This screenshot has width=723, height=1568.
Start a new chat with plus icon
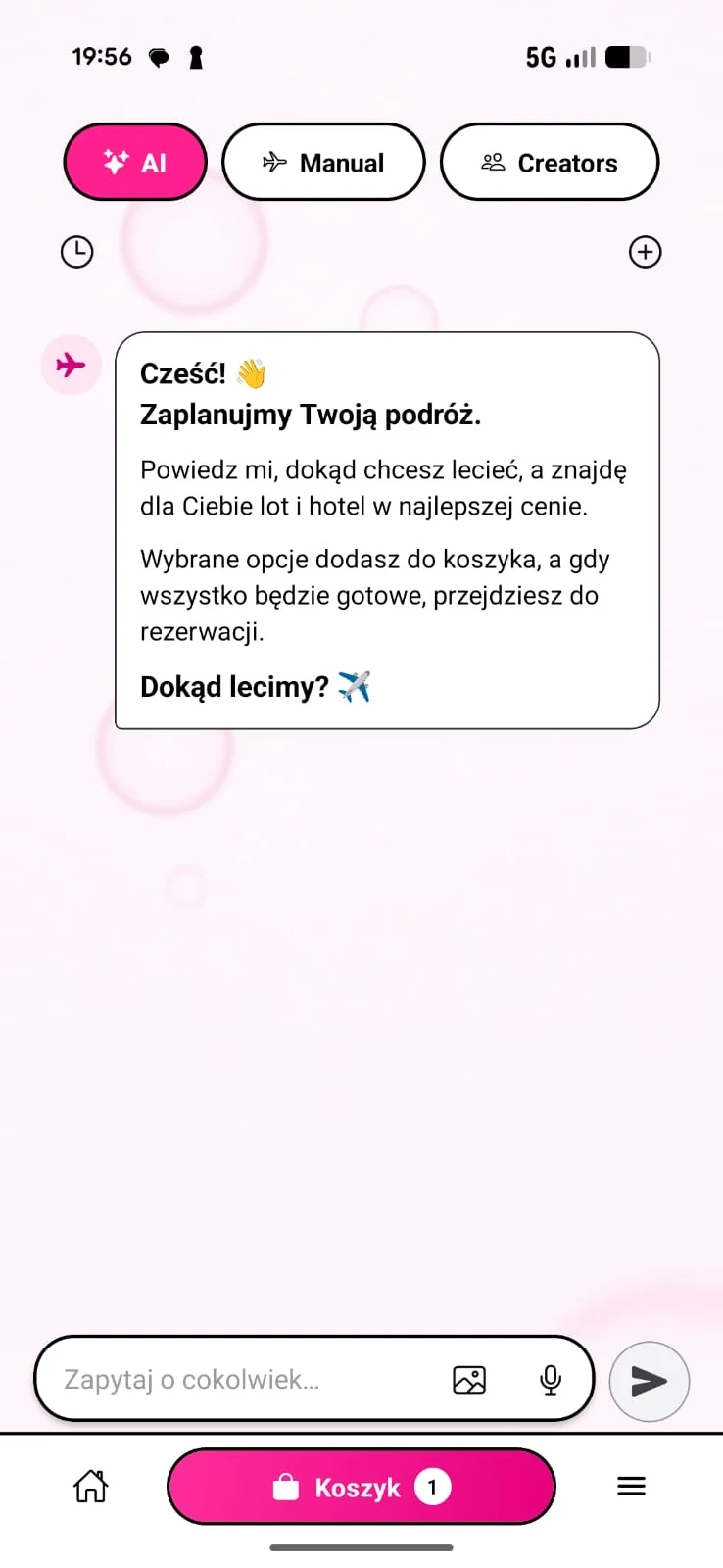[645, 252]
